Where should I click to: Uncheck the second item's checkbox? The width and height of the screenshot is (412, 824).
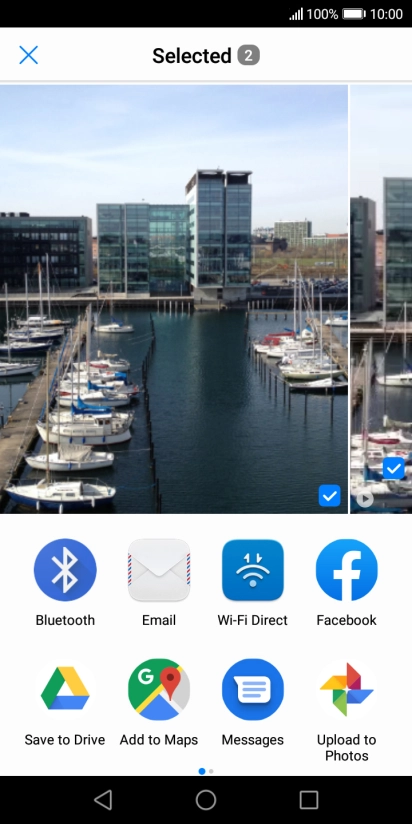point(394,468)
